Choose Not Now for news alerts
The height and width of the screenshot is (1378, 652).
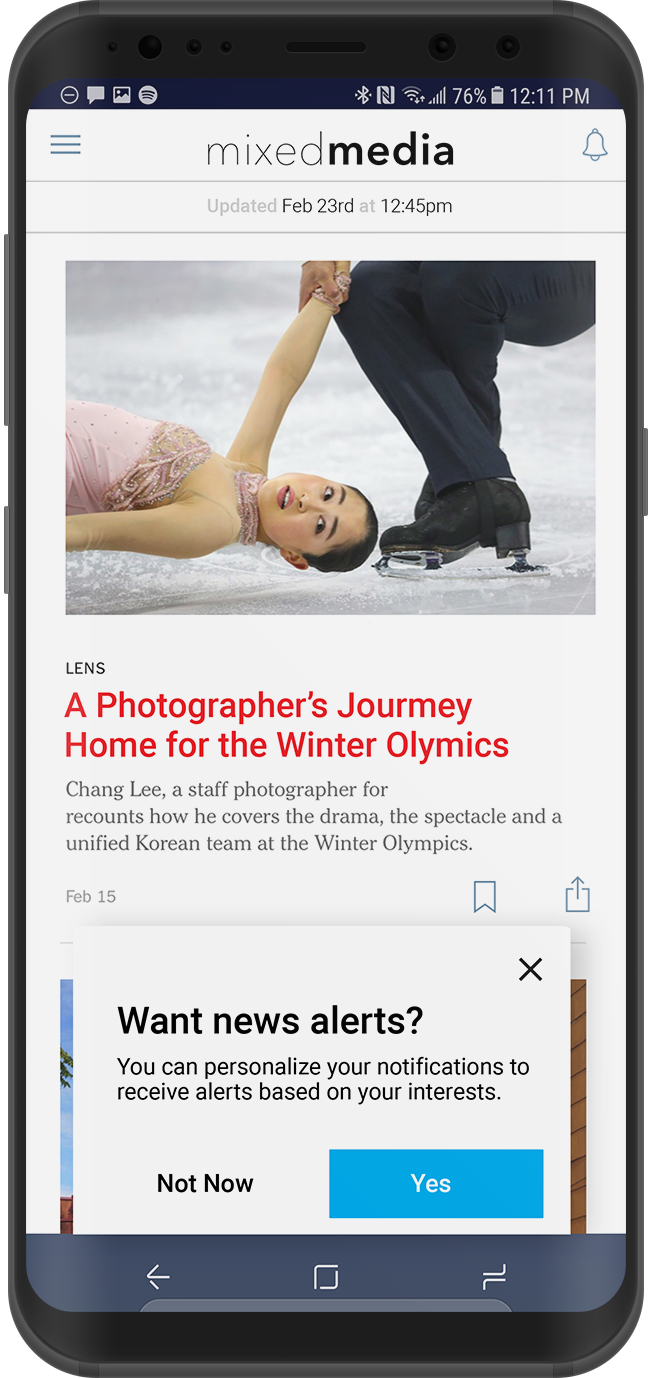[x=205, y=1184]
